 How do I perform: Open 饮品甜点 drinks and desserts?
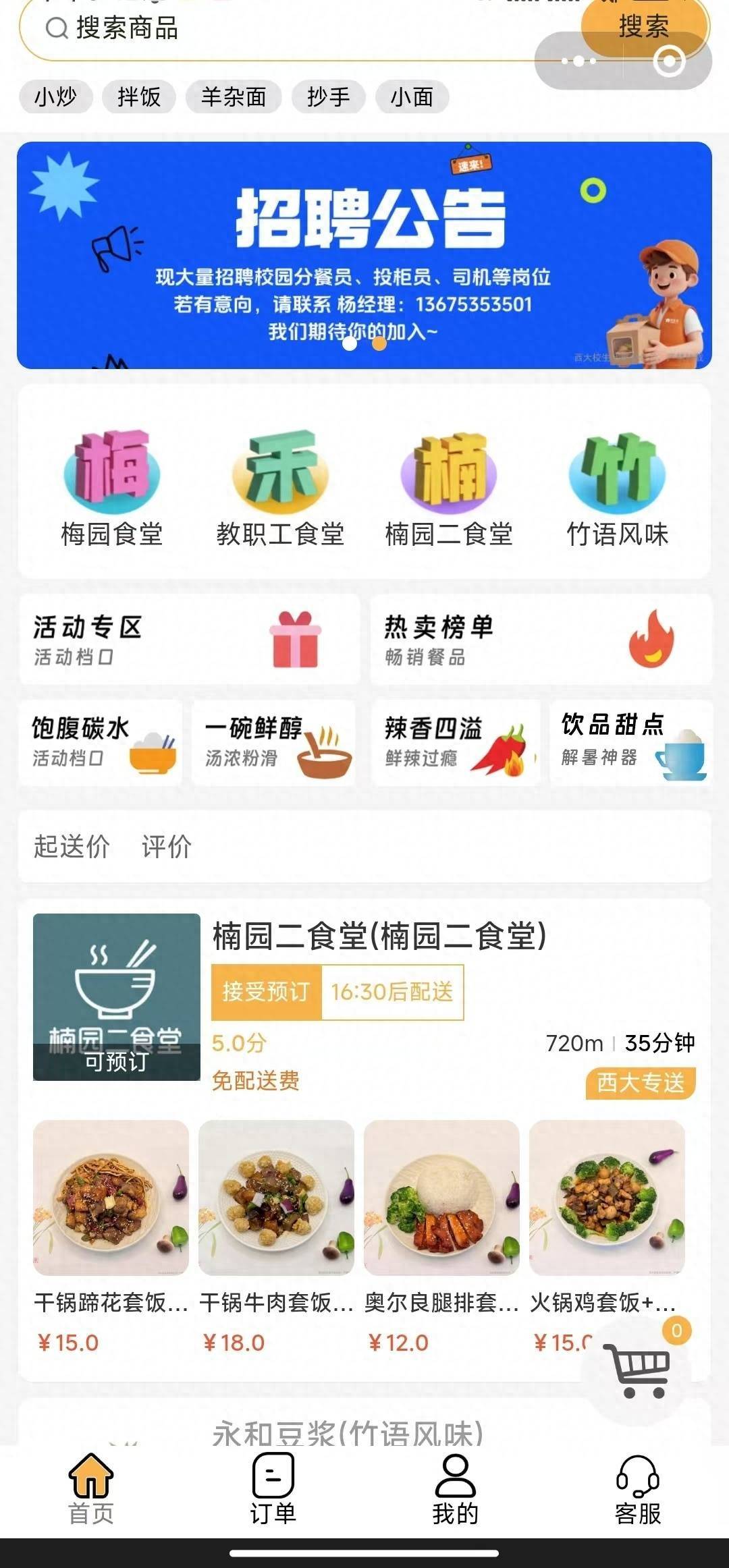630,742
